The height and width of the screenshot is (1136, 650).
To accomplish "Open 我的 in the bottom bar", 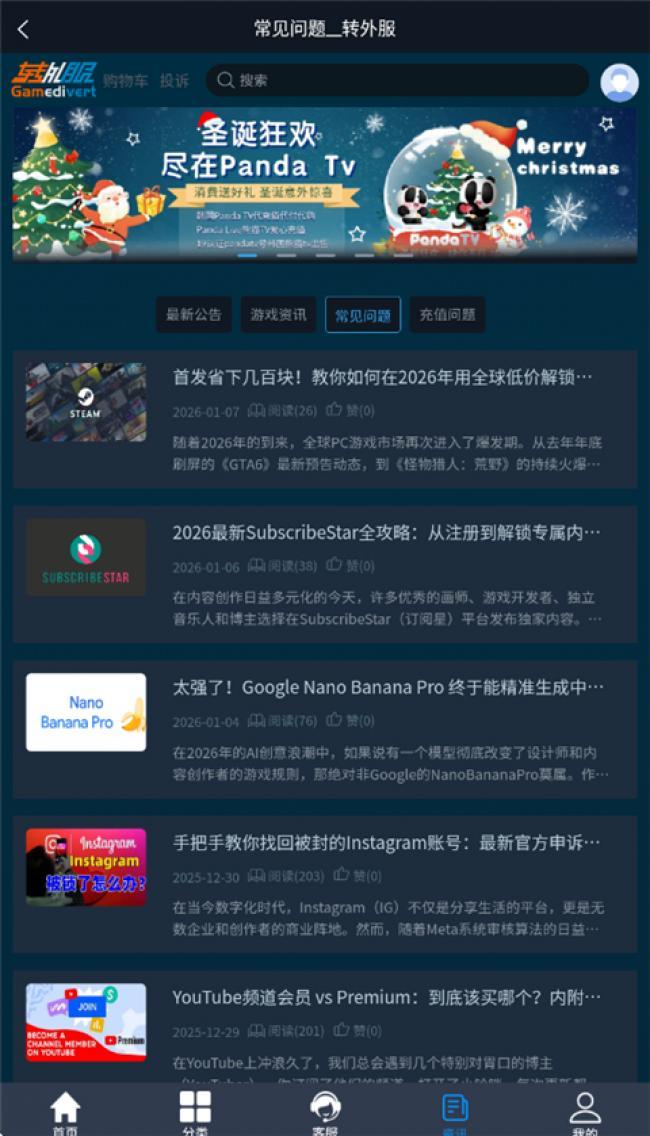I will tap(585, 1110).
